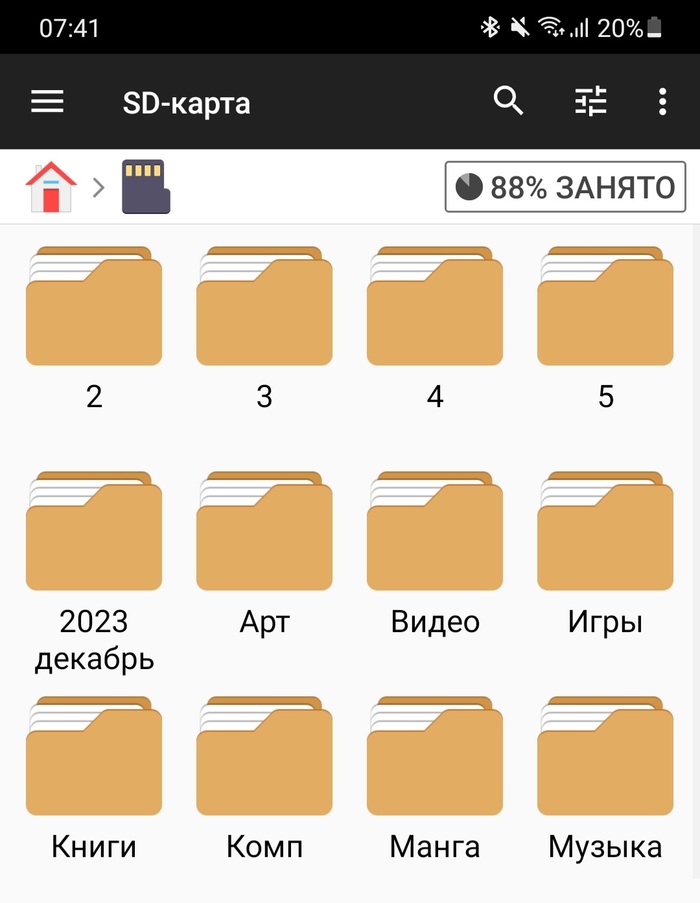Tap the SD card breadcrumb icon

(146, 187)
